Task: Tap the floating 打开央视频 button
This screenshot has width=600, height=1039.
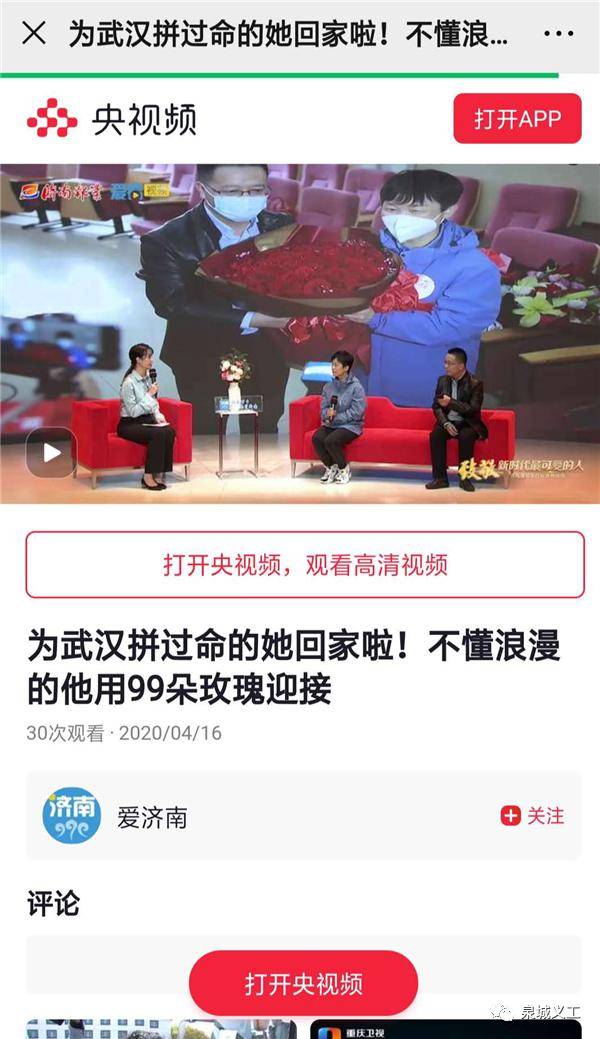Action: [x=303, y=983]
